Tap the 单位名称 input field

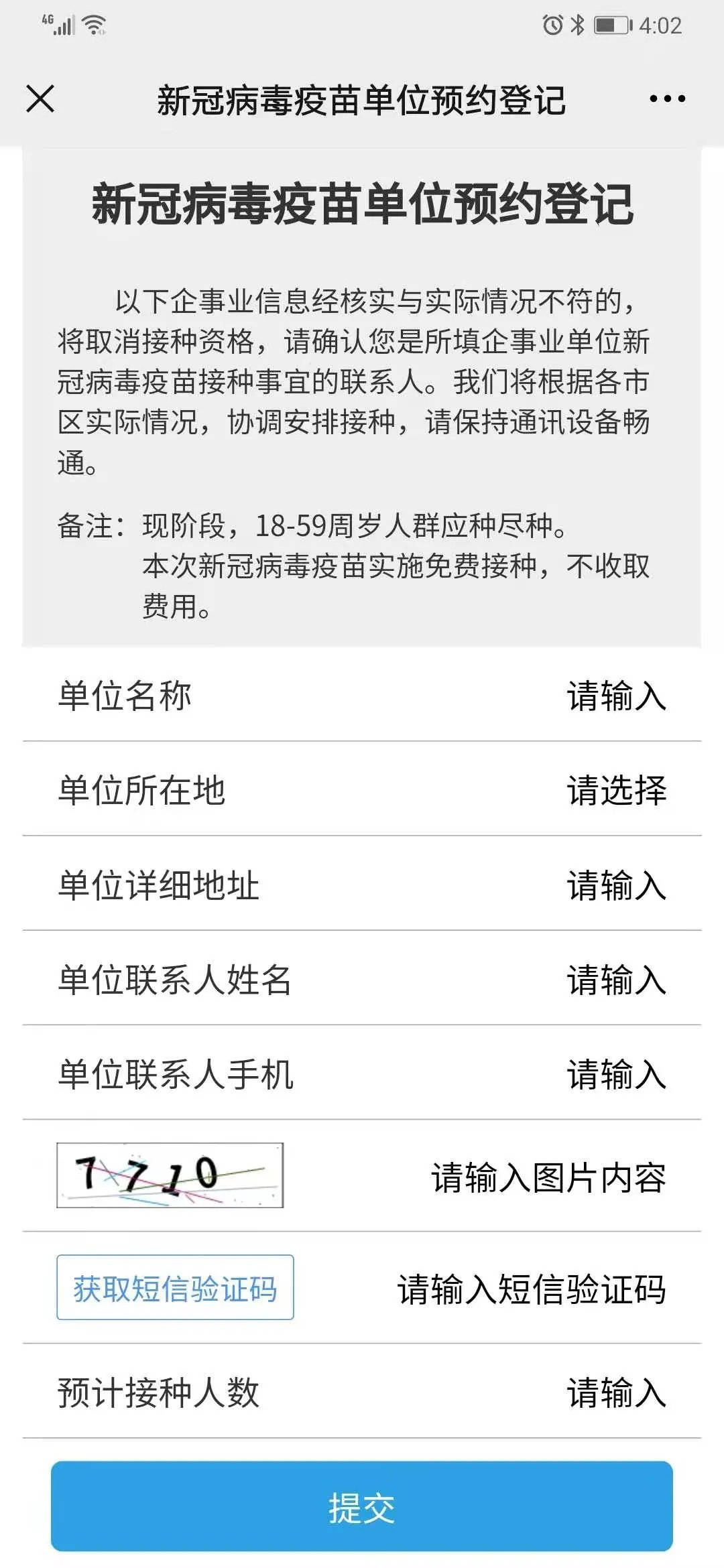point(615,696)
